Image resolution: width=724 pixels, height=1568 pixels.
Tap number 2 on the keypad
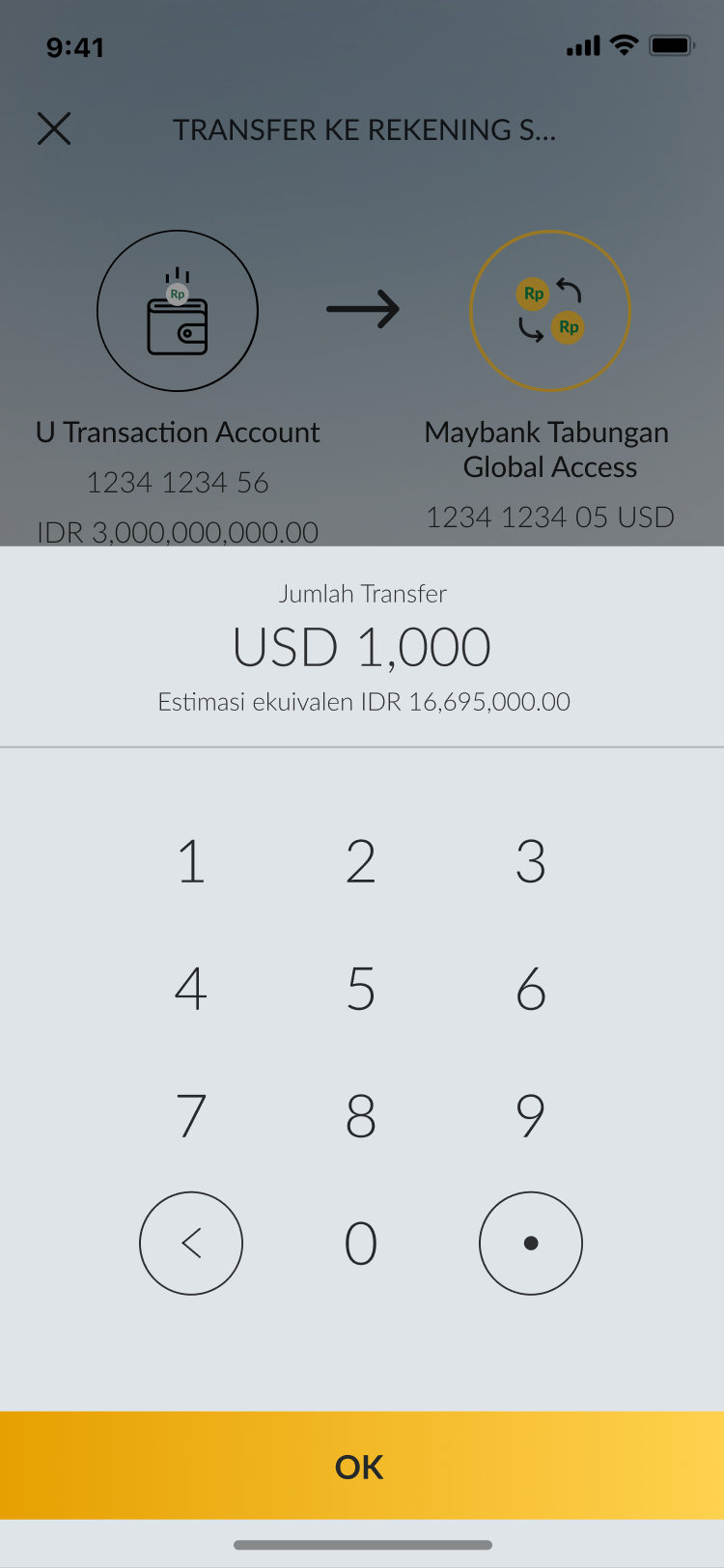pyautogui.click(x=361, y=861)
